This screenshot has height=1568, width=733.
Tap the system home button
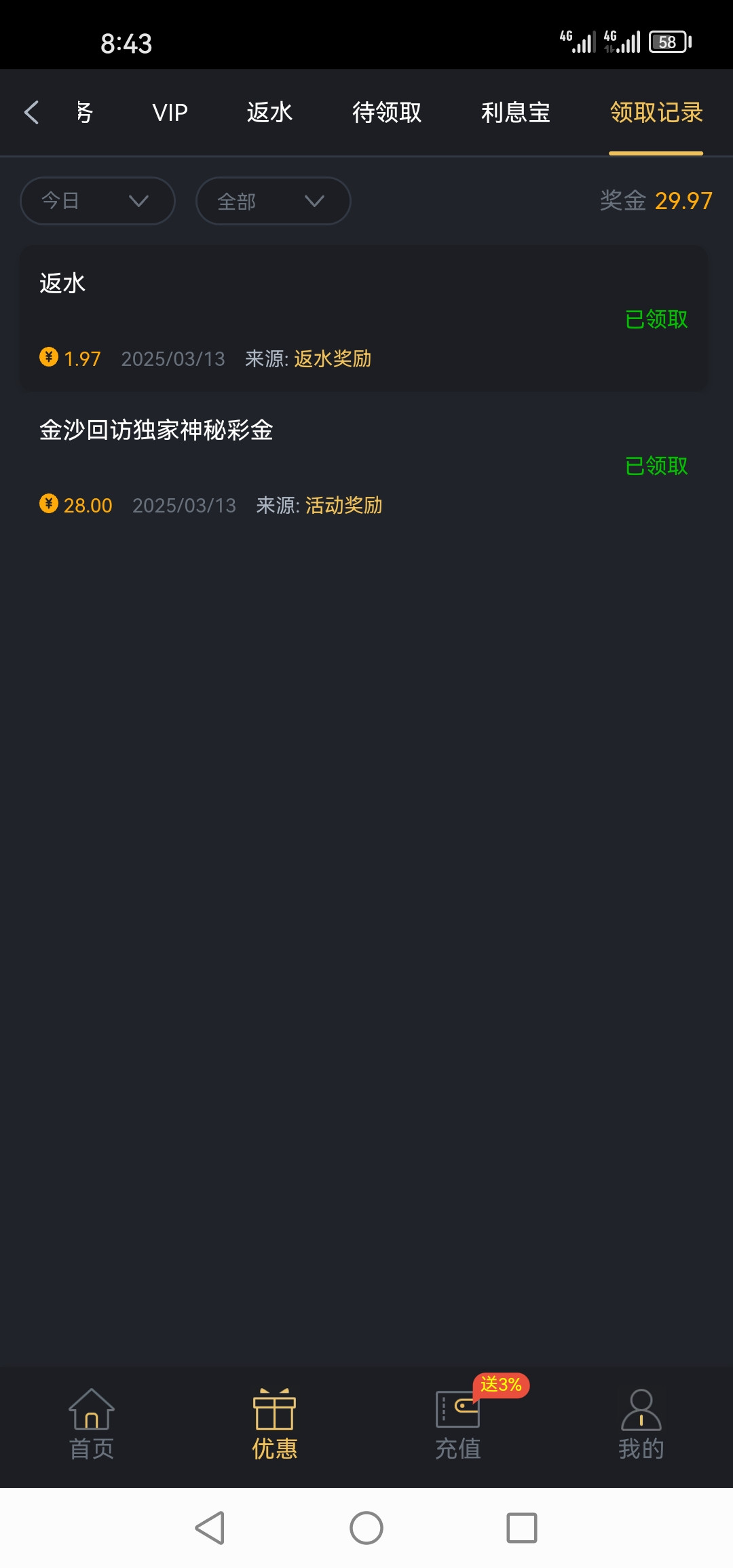coord(366,1528)
